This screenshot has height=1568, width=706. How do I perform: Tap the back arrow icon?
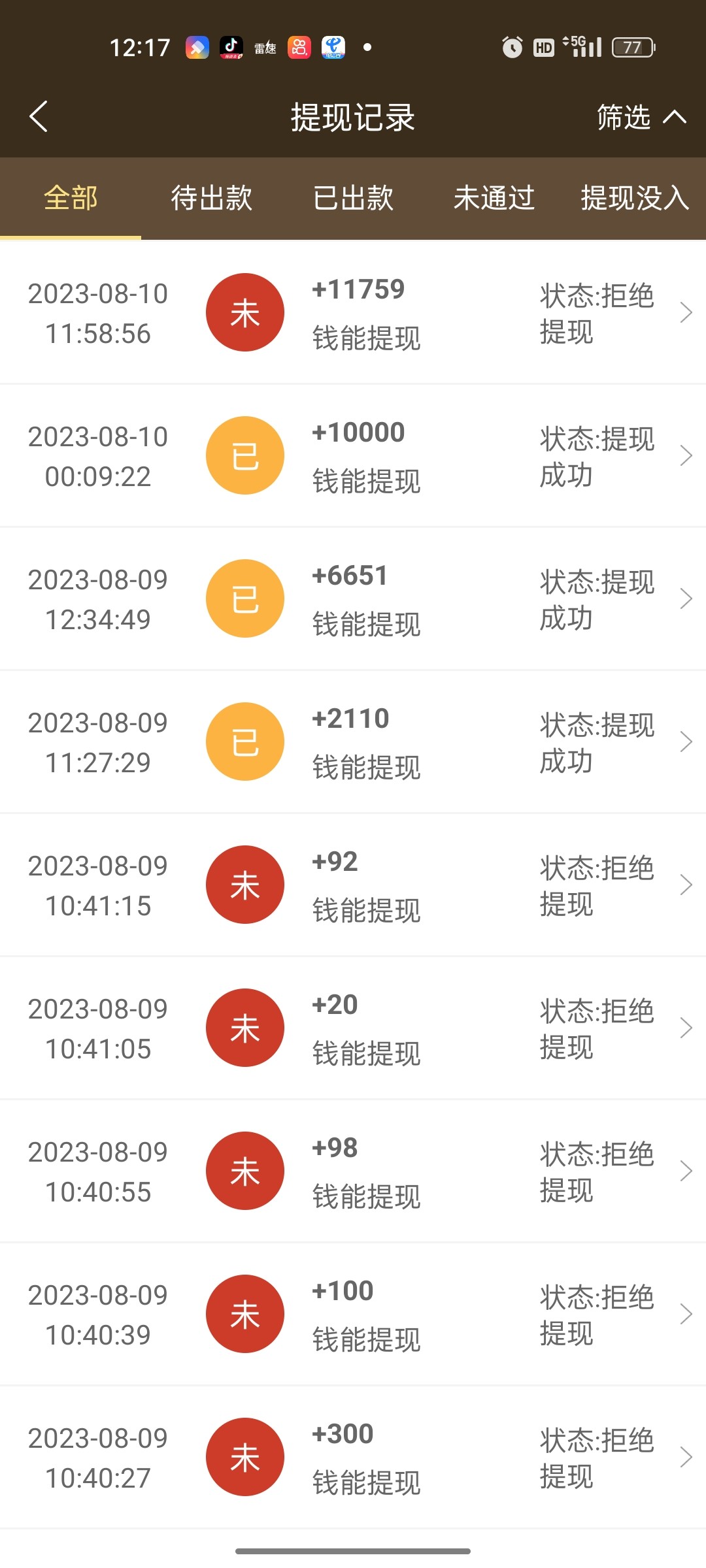pos(39,116)
